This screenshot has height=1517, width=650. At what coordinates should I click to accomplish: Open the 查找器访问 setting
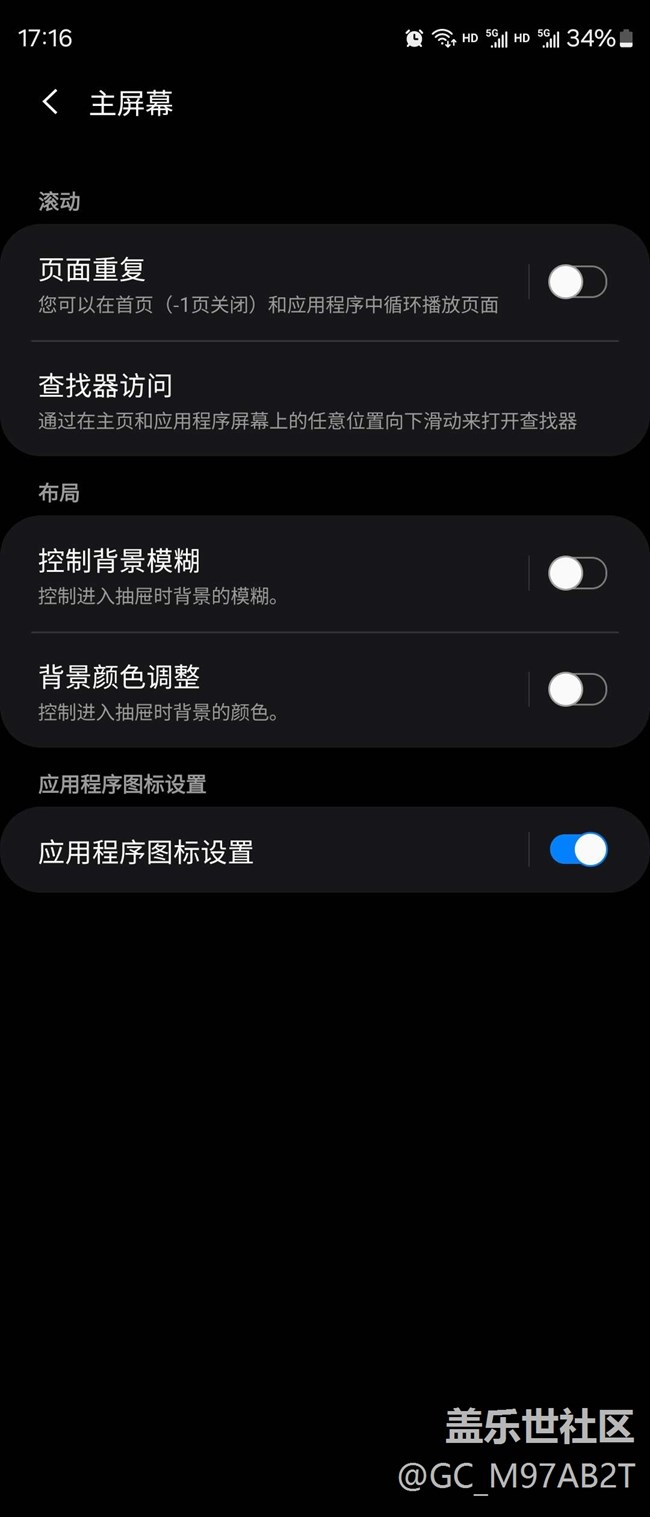300,400
